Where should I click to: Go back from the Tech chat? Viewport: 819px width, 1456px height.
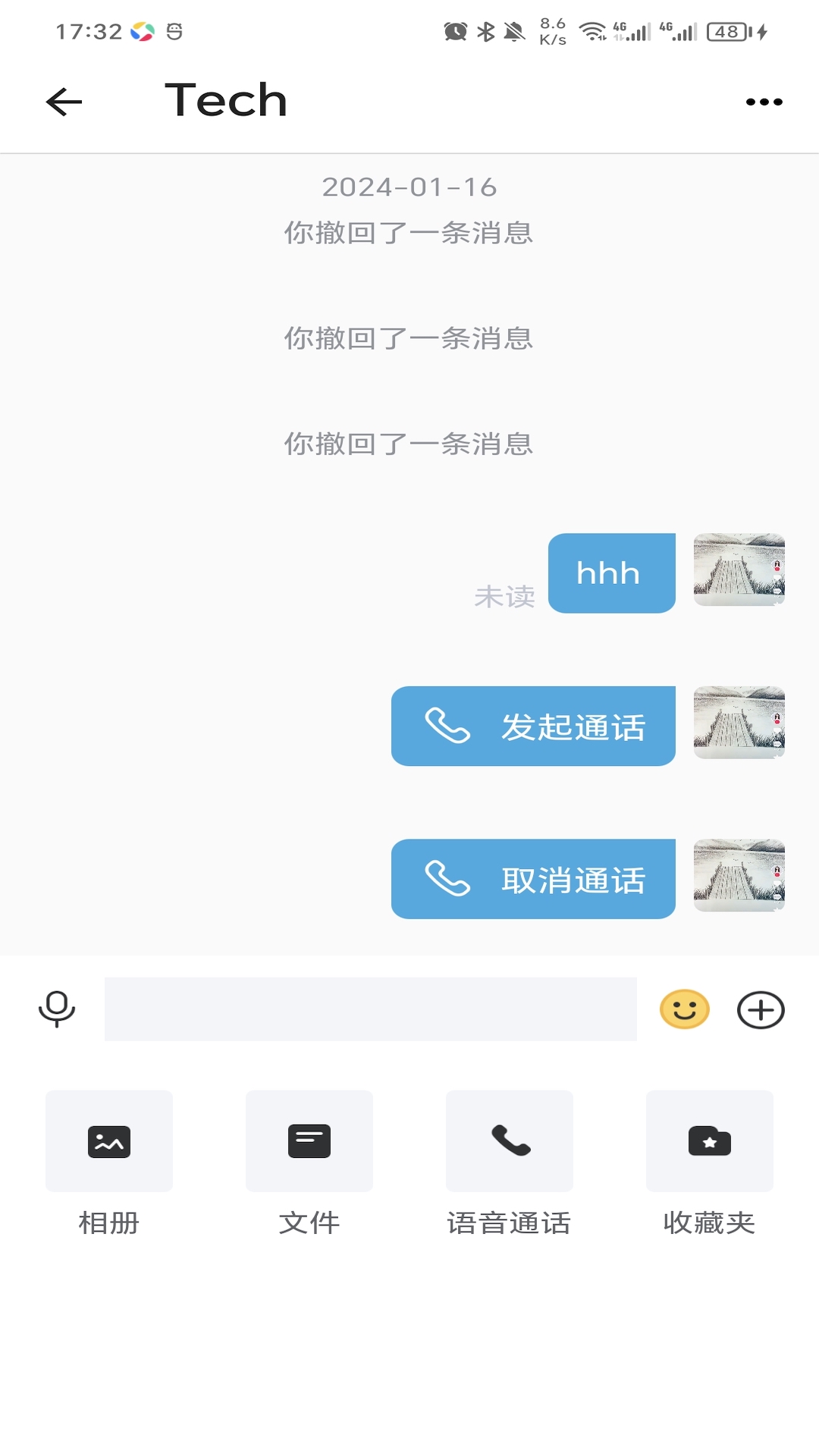(x=64, y=102)
